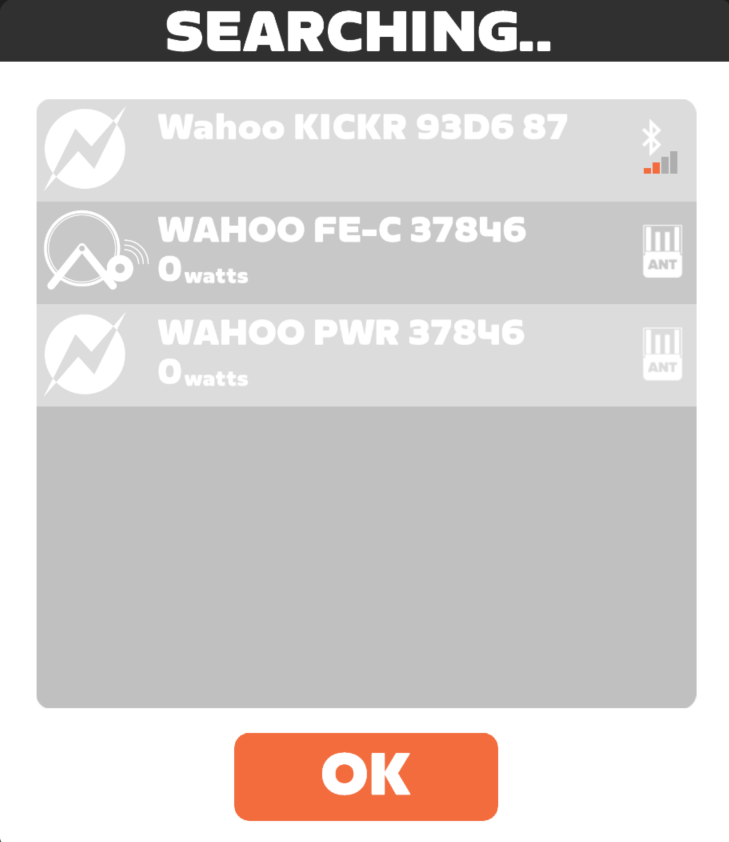Choose the WAHOO FE-C 37846 trainer
Screen dimensions: 729x842
[365, 252]
